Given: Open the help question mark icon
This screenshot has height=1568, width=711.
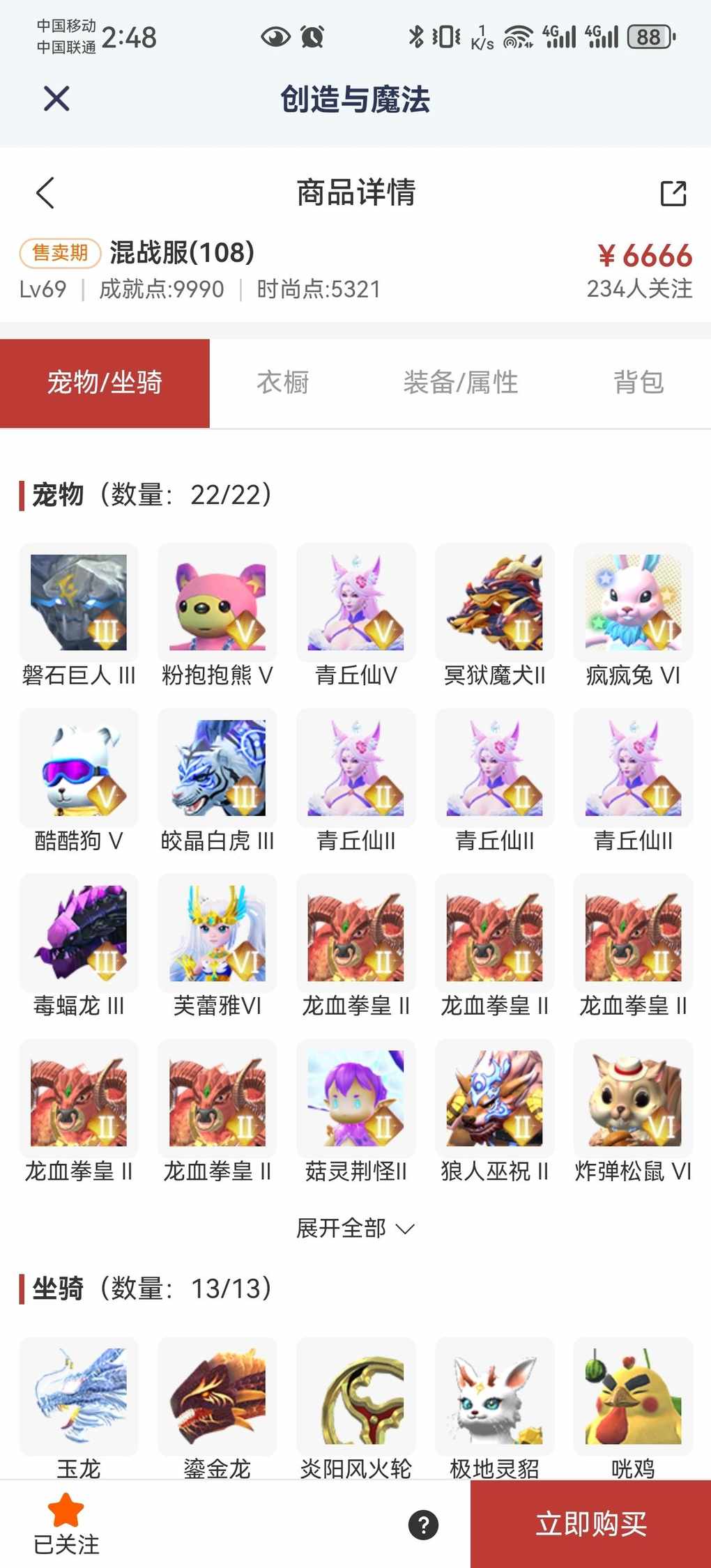Looking at the screenshot, I should click(423, 1524).
